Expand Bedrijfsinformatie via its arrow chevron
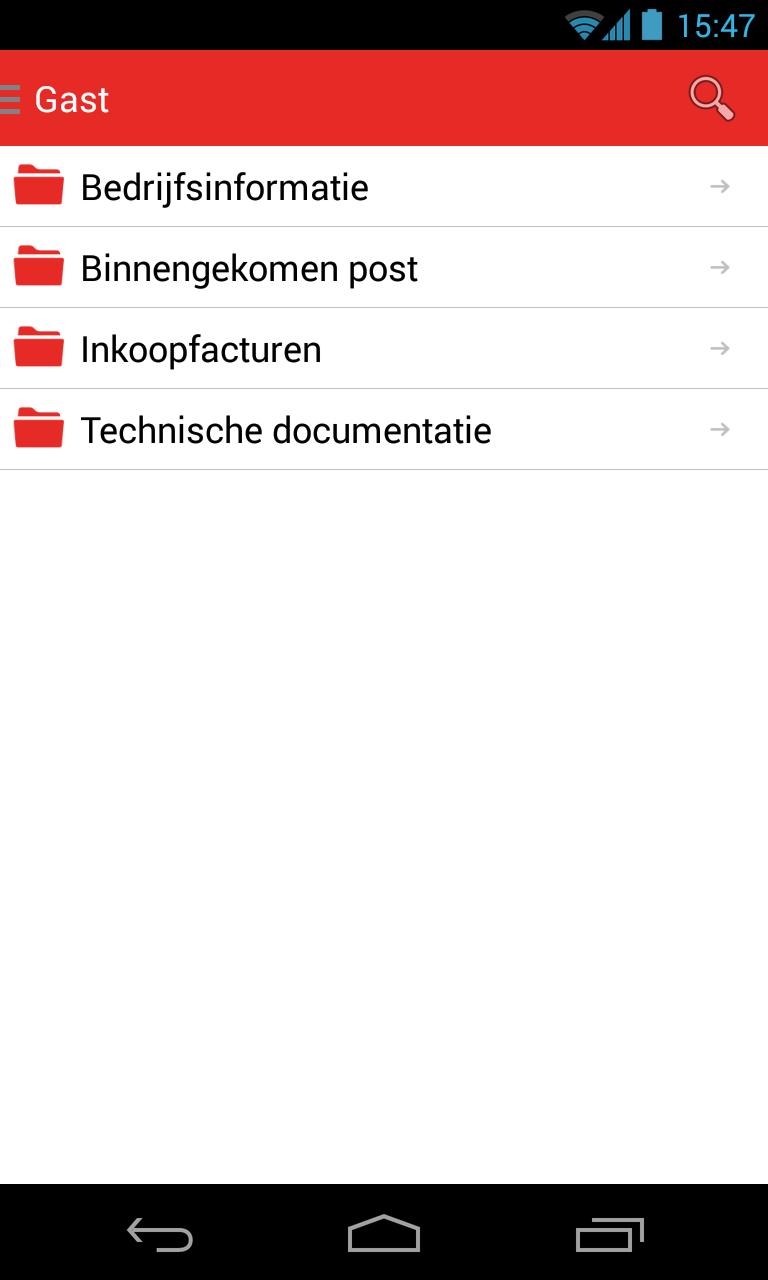 (719, 186)
